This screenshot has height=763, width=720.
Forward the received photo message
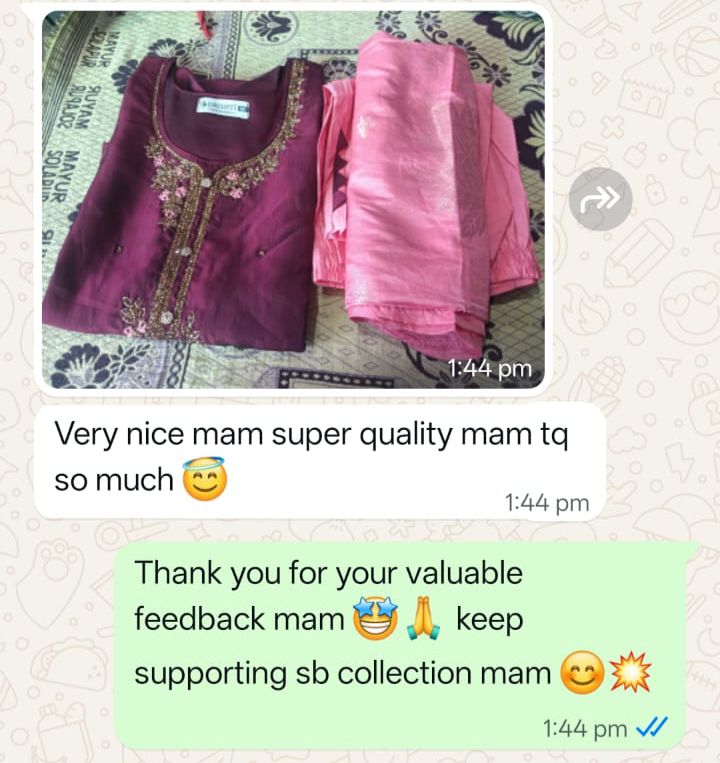point(601,200)
